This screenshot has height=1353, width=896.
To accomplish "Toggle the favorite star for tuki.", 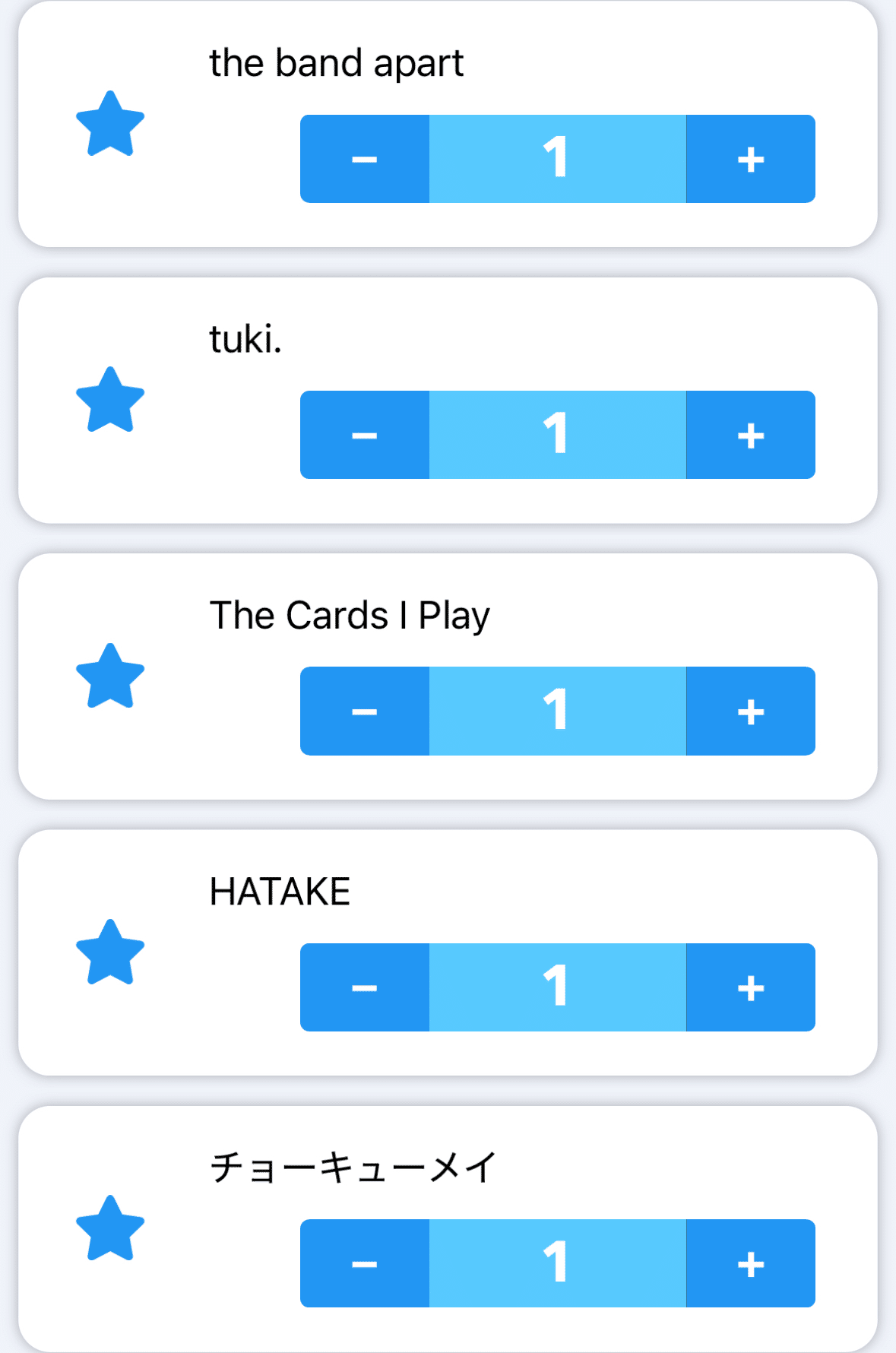I will point(110,401).
